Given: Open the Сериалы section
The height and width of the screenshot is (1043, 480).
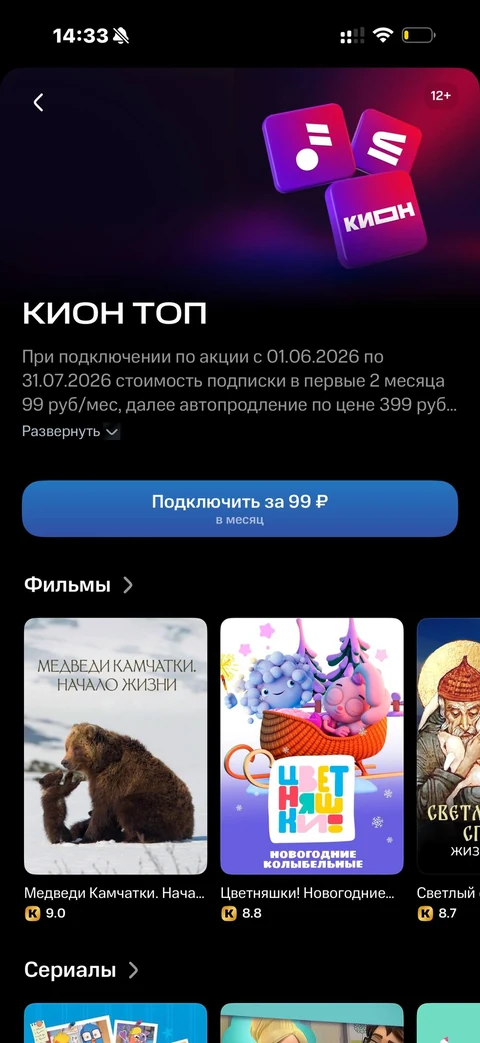Looking at the screenshot, I should (82, 970).
